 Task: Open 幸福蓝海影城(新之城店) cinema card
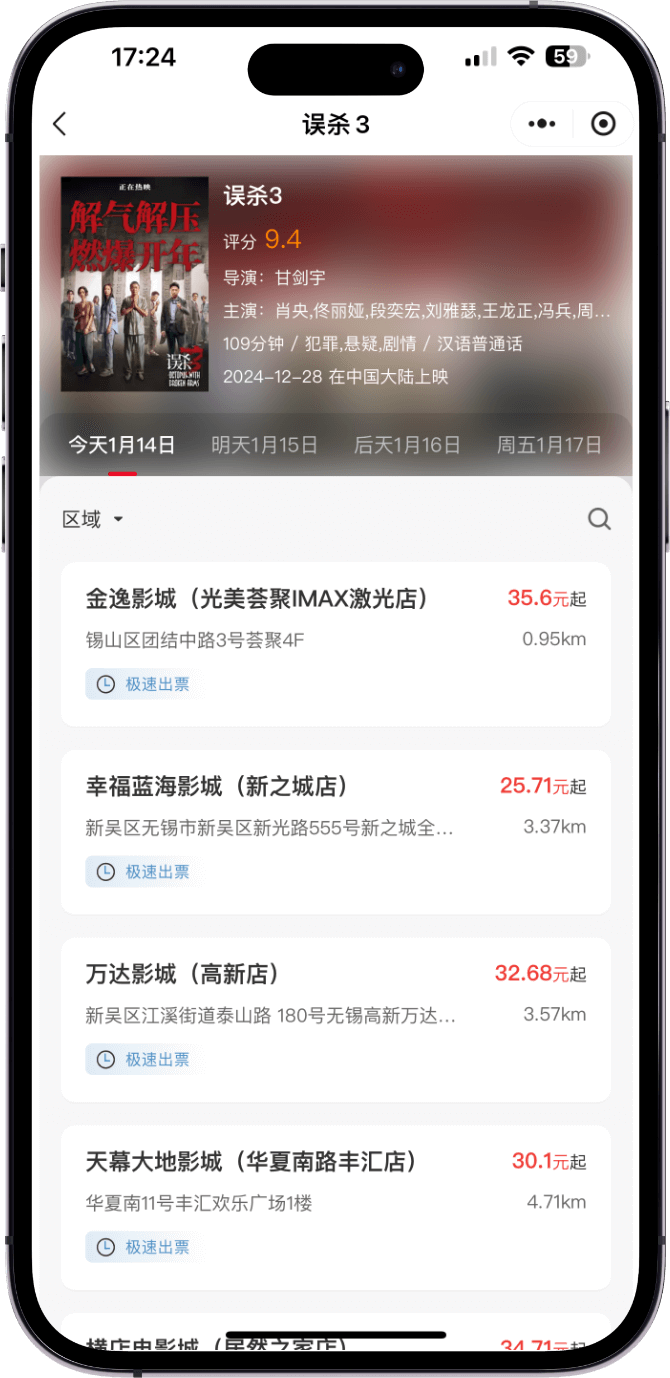(336, 831)
